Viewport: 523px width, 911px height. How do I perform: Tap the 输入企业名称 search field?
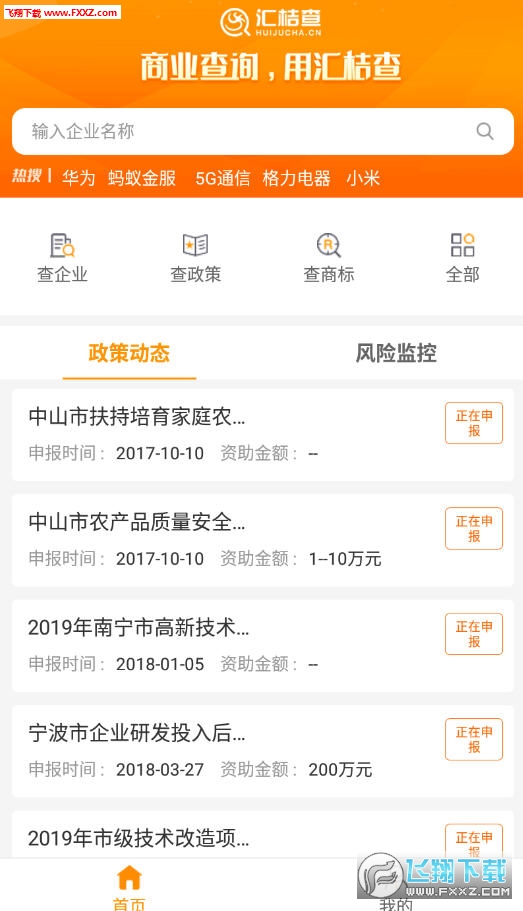coord(263,131)
